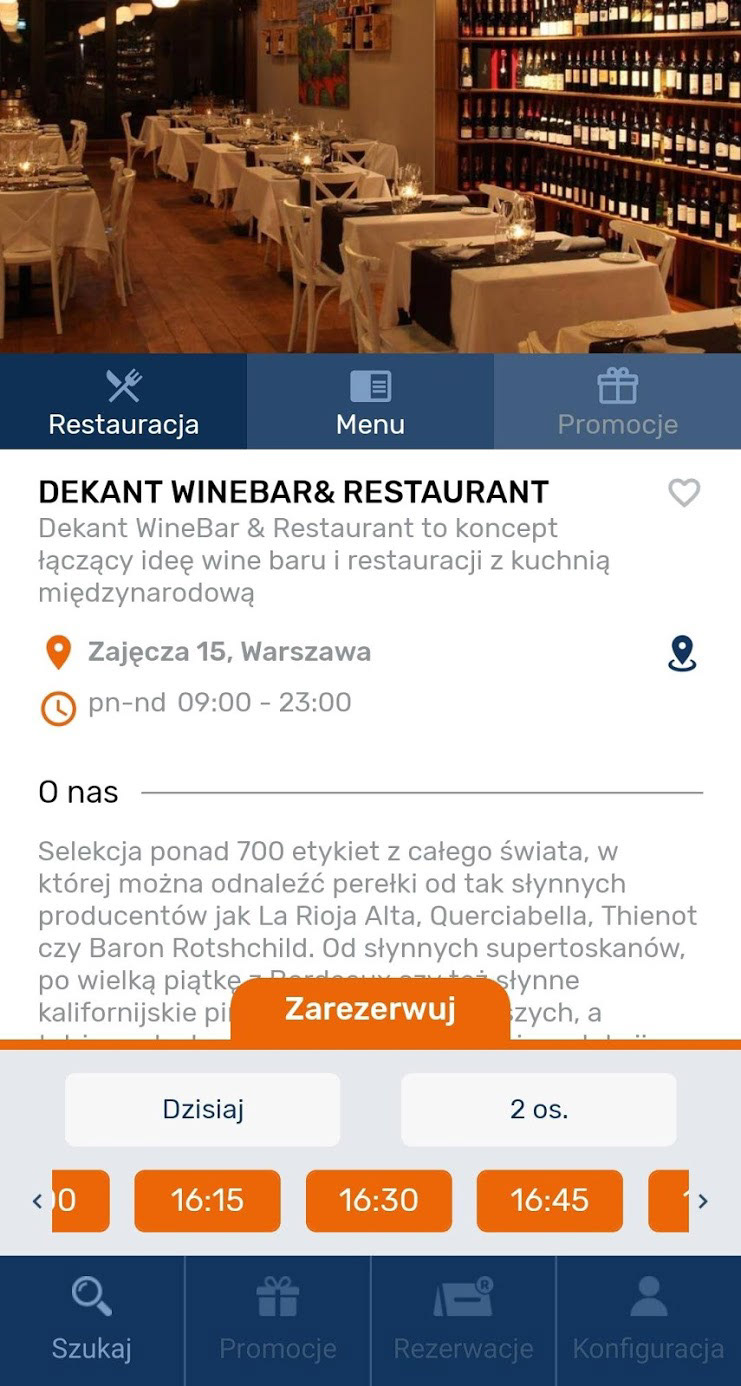Switch to the Konfiguracja tab
The width and height of the screenshot is (741, 1386).
click(x=648, y=1320)
